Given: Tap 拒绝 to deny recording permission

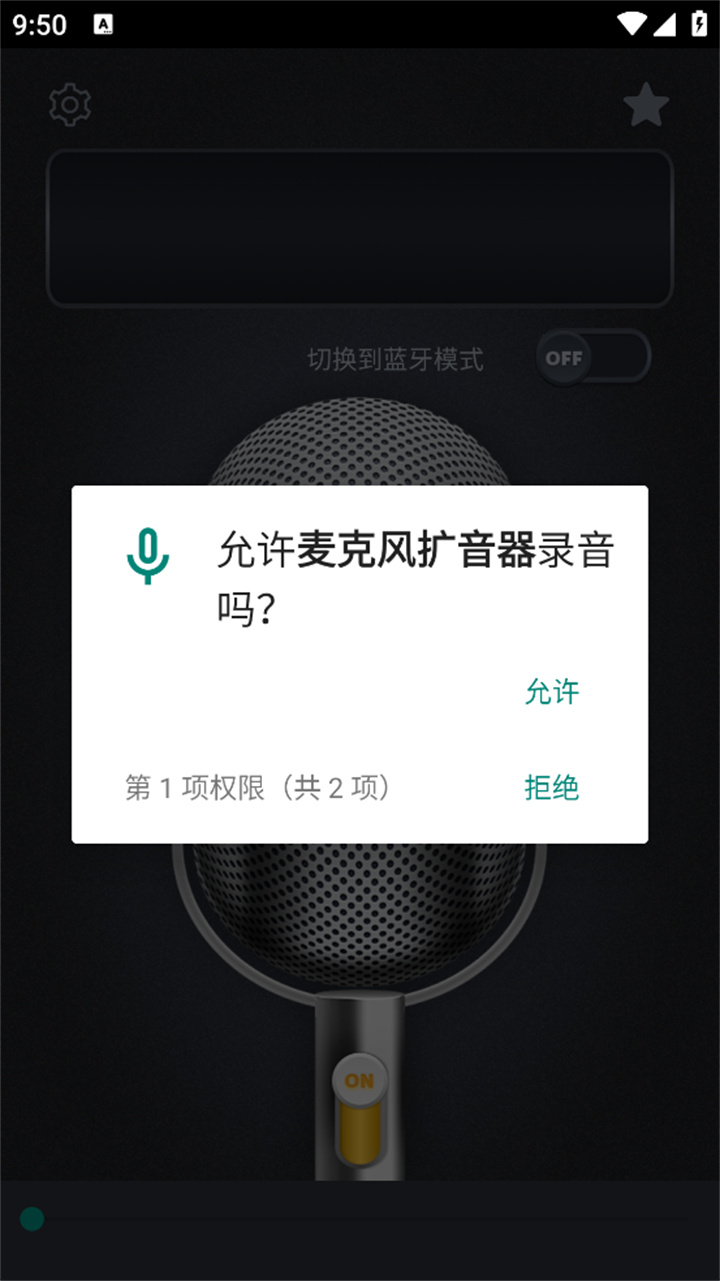Looking at the screenshot, I should tap(551, 788).
